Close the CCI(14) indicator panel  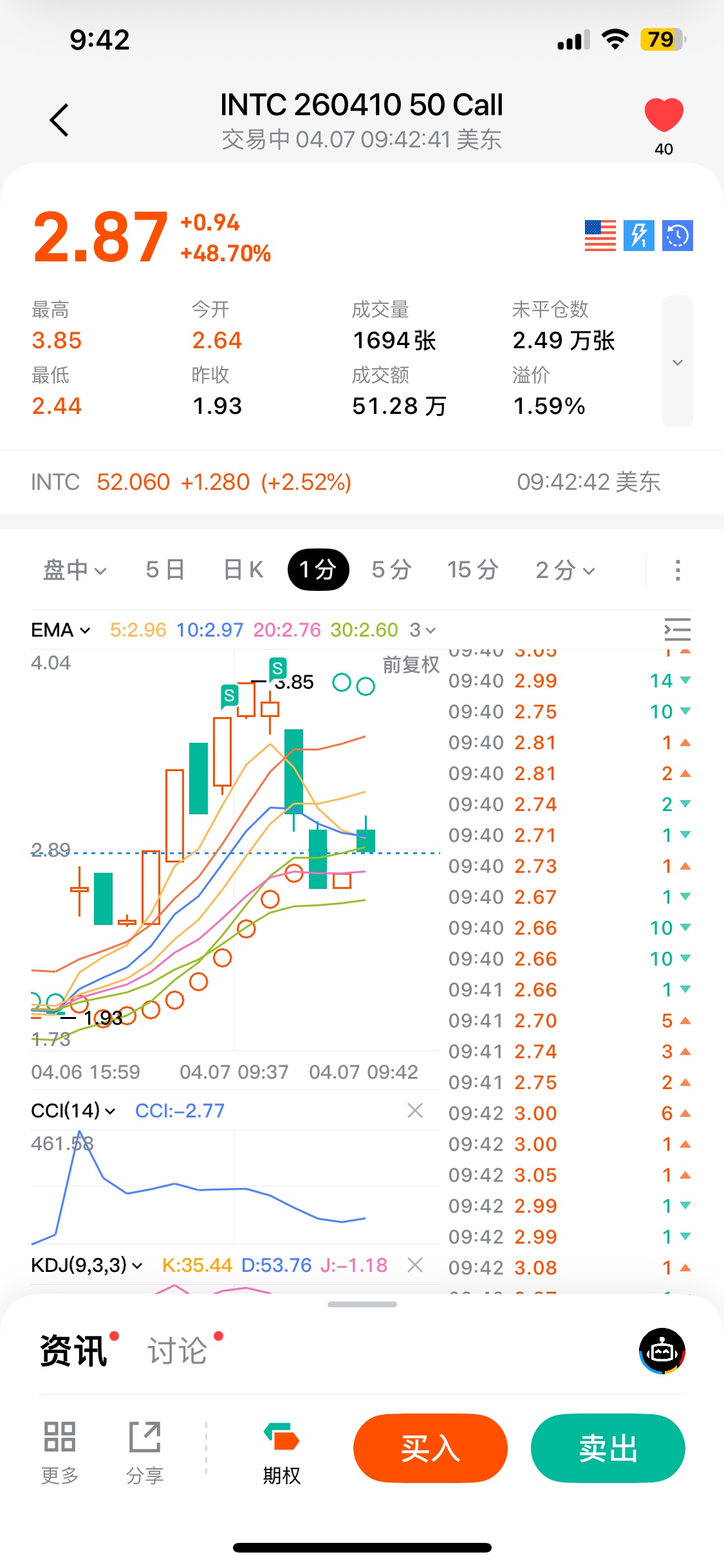pos(415,1110)
